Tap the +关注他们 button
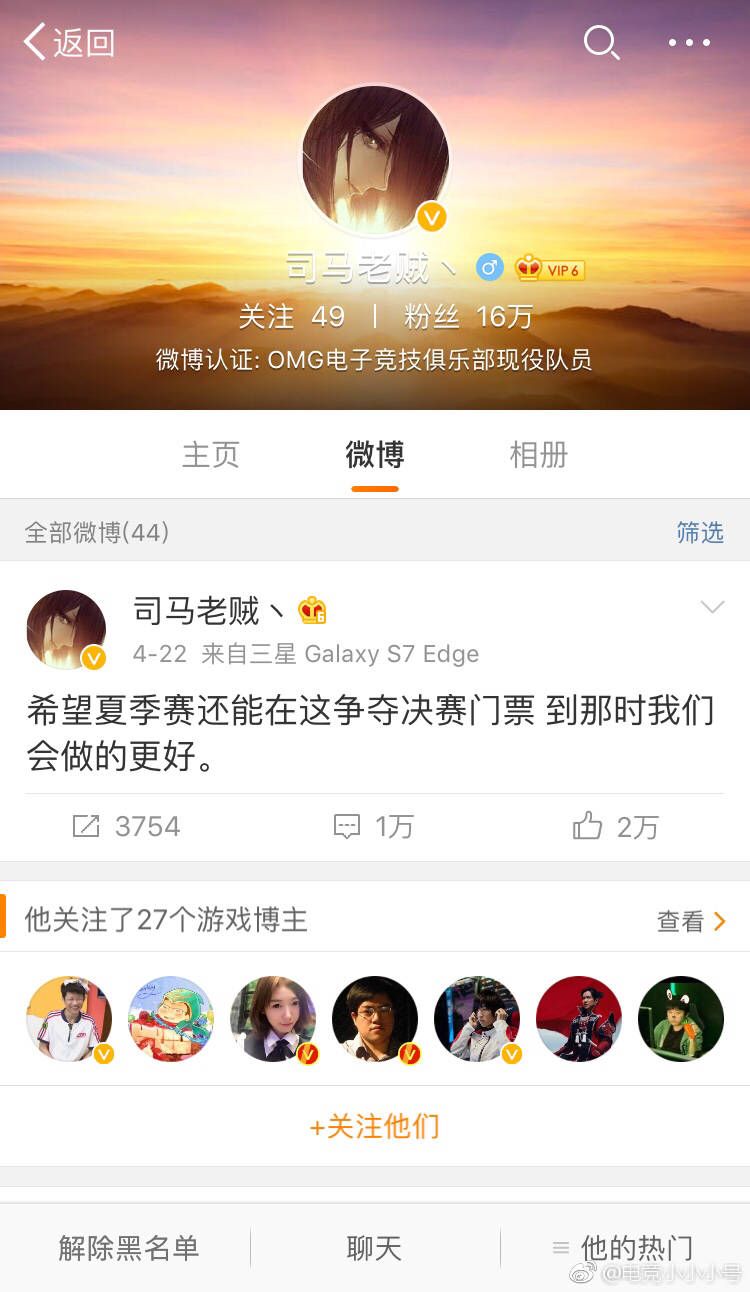 pos(375,1127)
